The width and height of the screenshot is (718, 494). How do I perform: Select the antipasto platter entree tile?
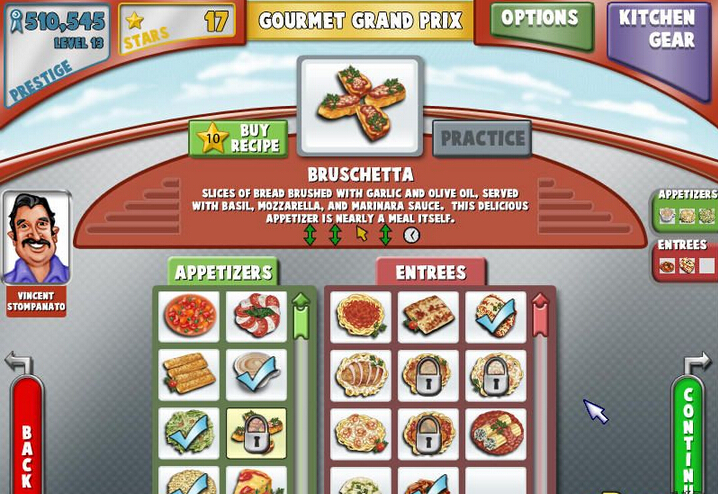495,433
